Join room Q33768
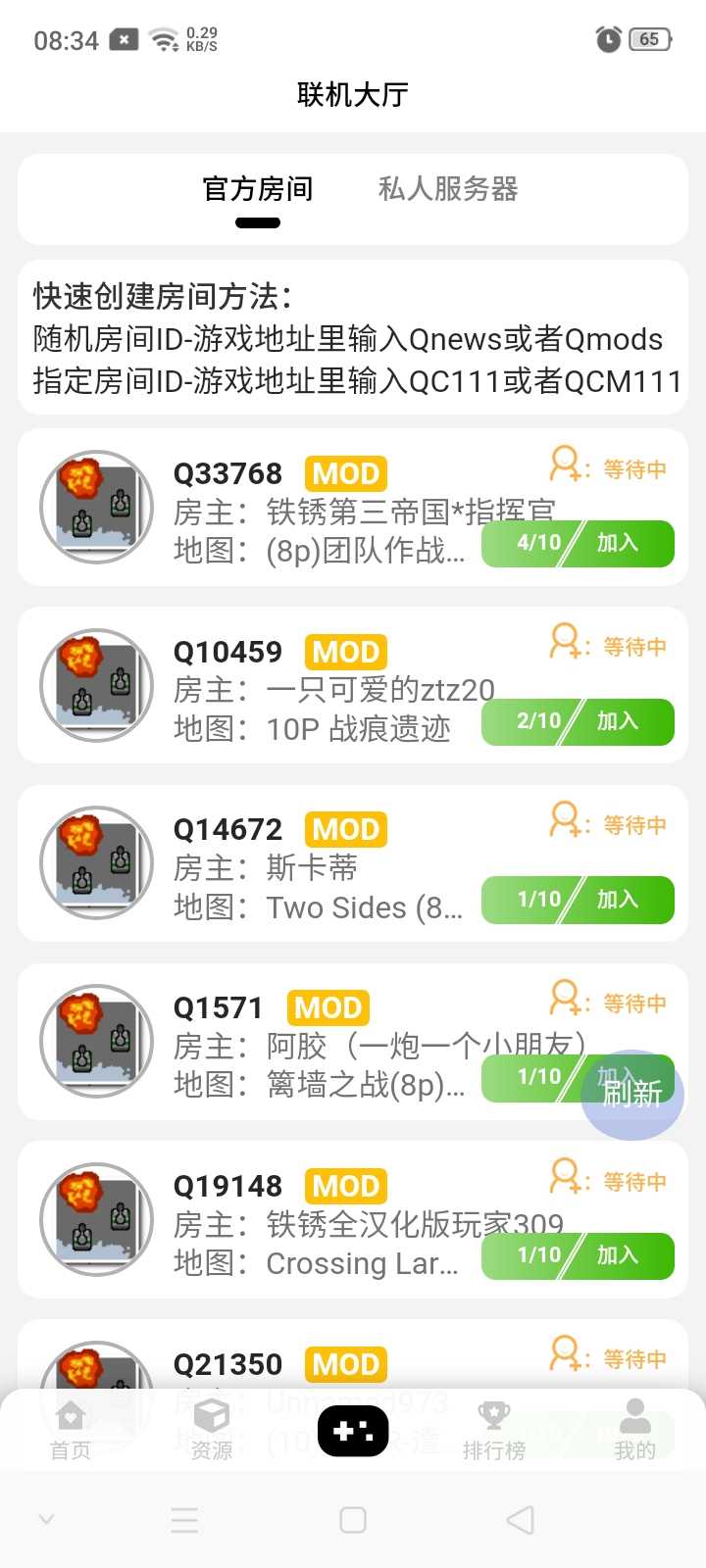Viewport: 706px width, 1568px height. (x=618, y=543)
